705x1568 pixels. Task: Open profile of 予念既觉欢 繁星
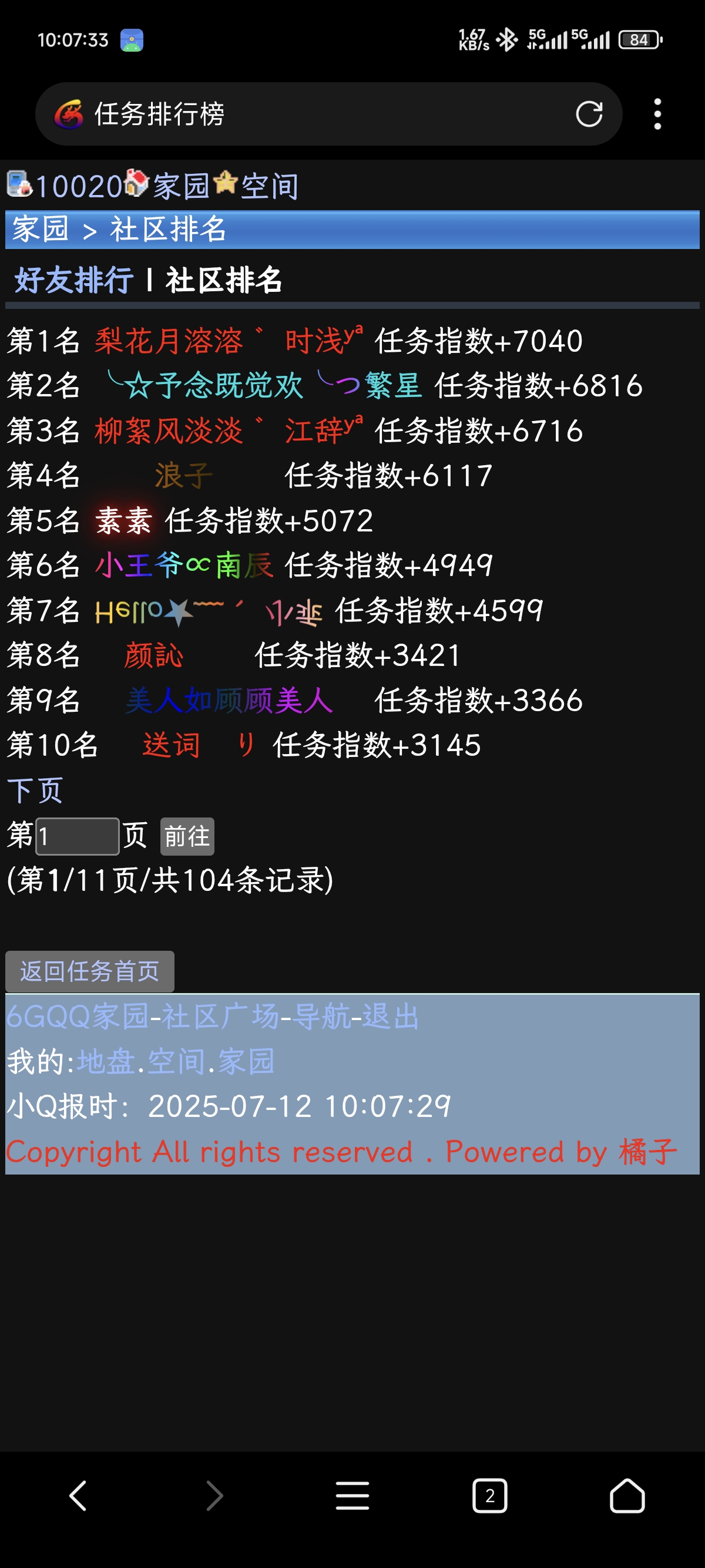coord(265,385)
